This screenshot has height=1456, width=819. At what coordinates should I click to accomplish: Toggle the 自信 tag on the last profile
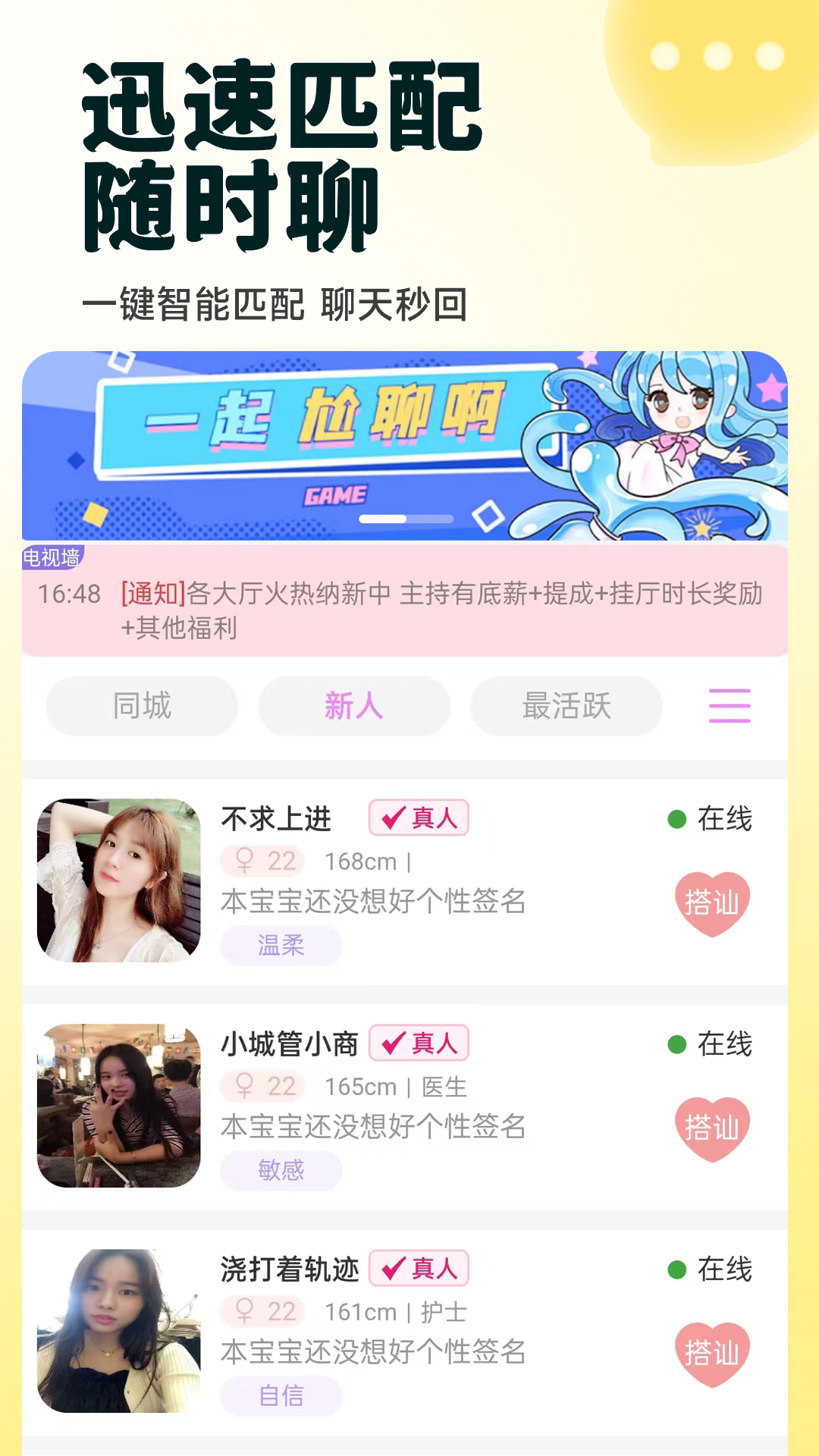(281, 1395)
